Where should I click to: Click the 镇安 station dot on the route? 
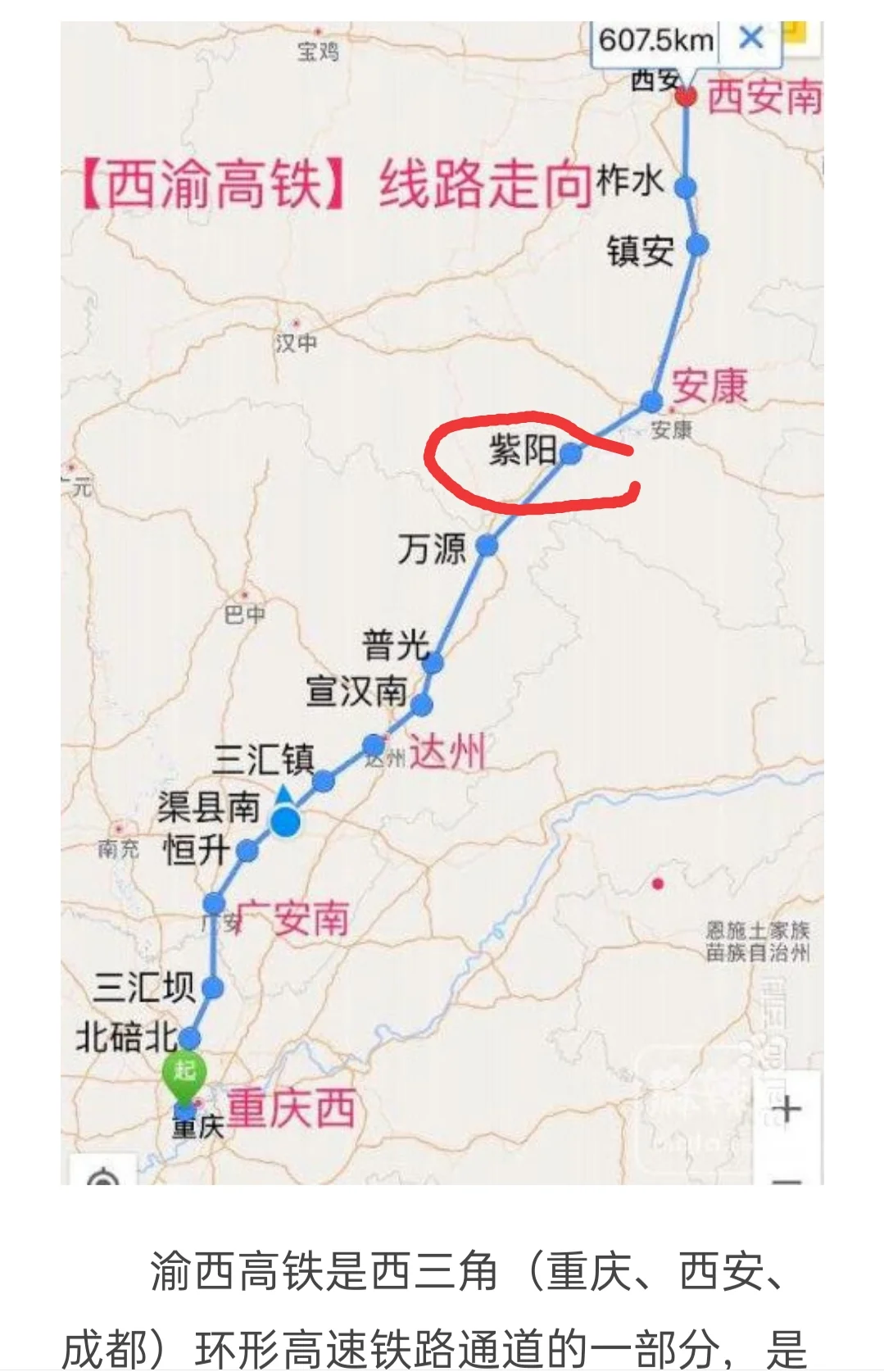point(698,243)
